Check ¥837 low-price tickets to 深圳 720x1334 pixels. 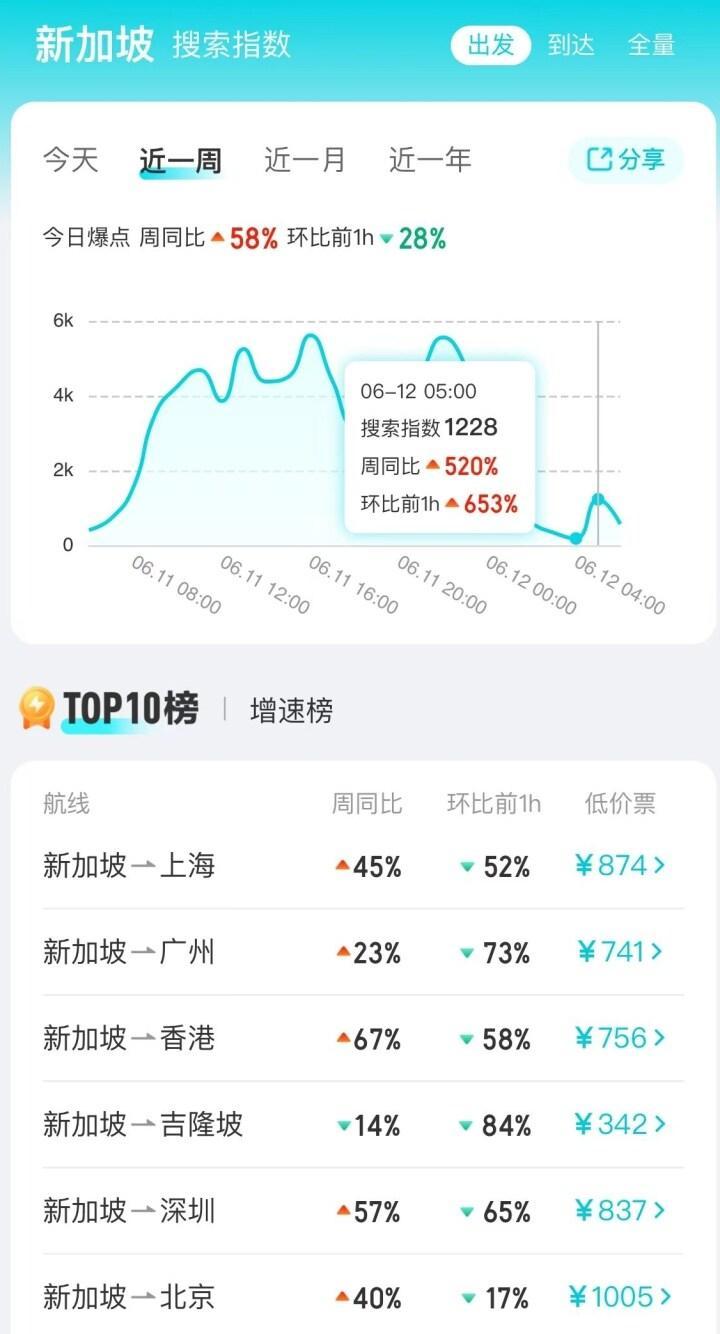620,1211
